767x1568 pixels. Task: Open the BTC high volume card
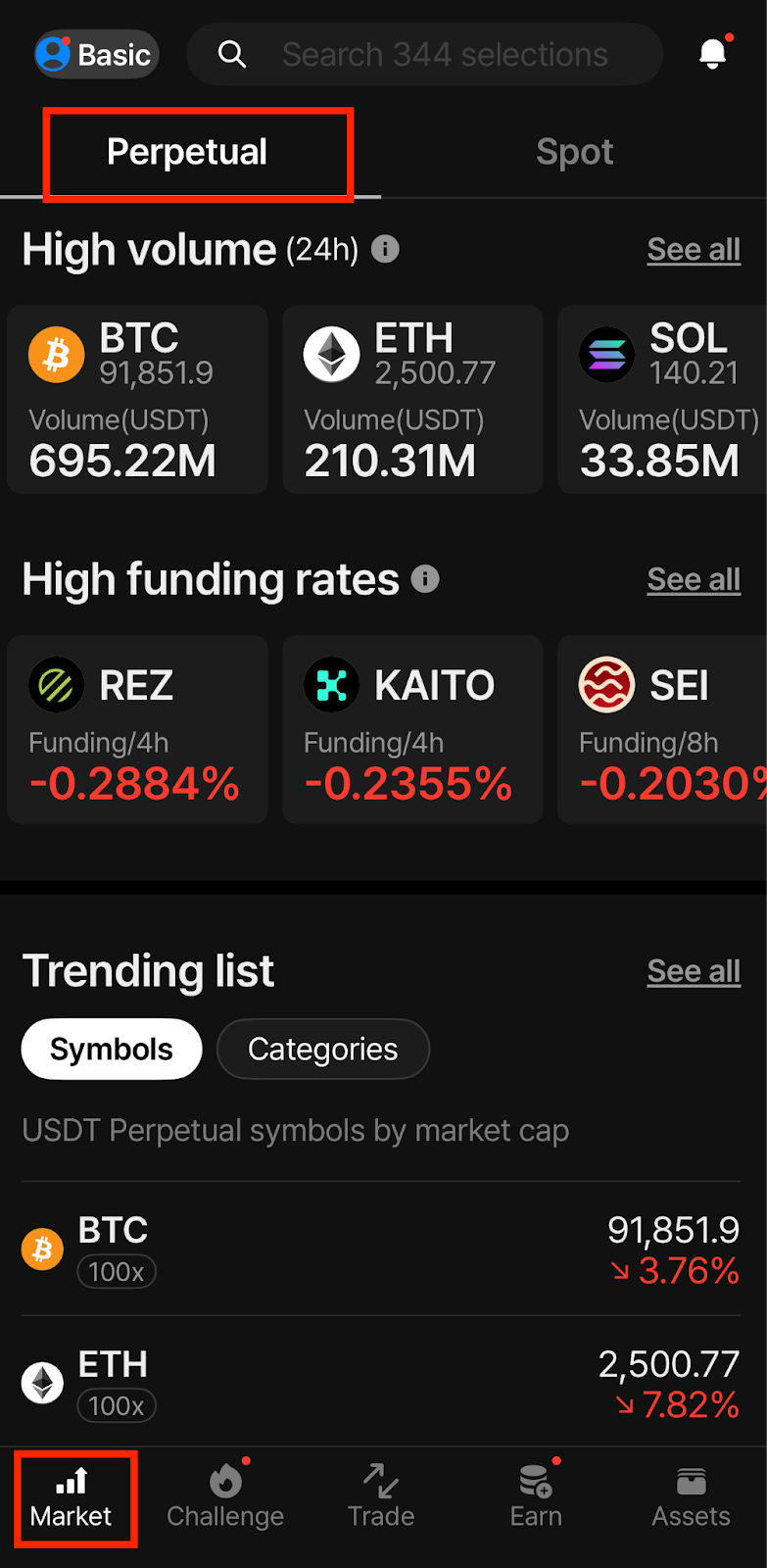tap(137, 400)
